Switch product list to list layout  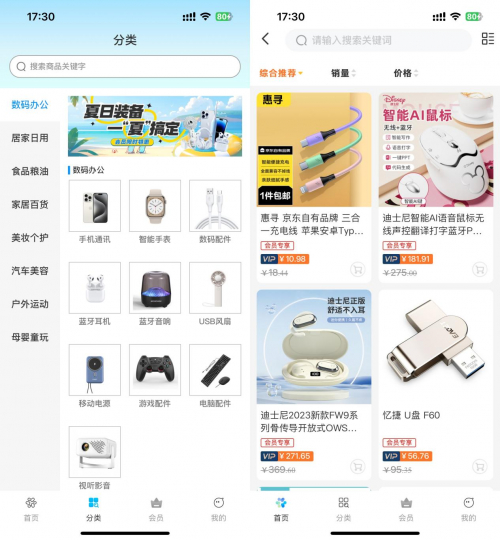pyautogui.click(x=488, y=39)
